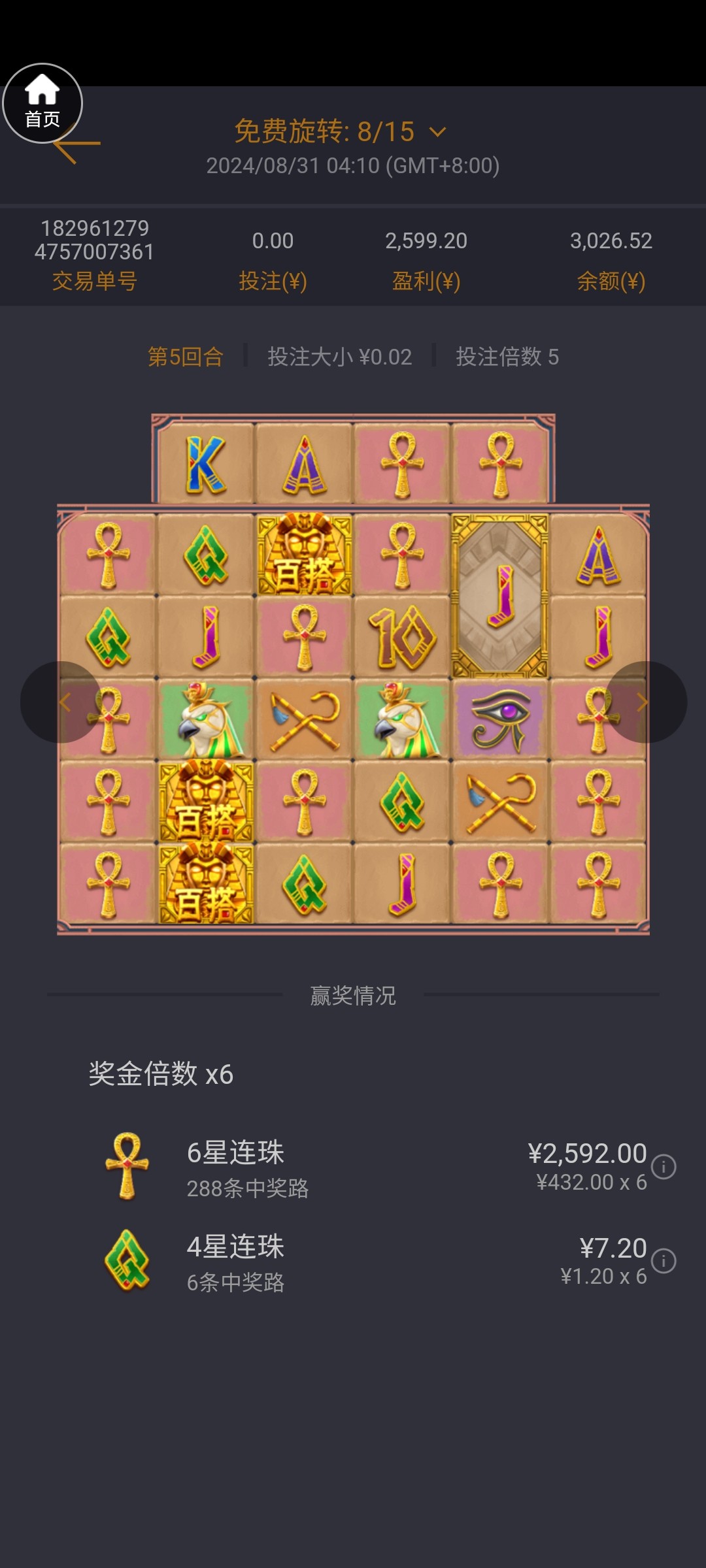Tap the 首页 home button
This screenshot has width=706, height=1568.
(x=42, y=103)
